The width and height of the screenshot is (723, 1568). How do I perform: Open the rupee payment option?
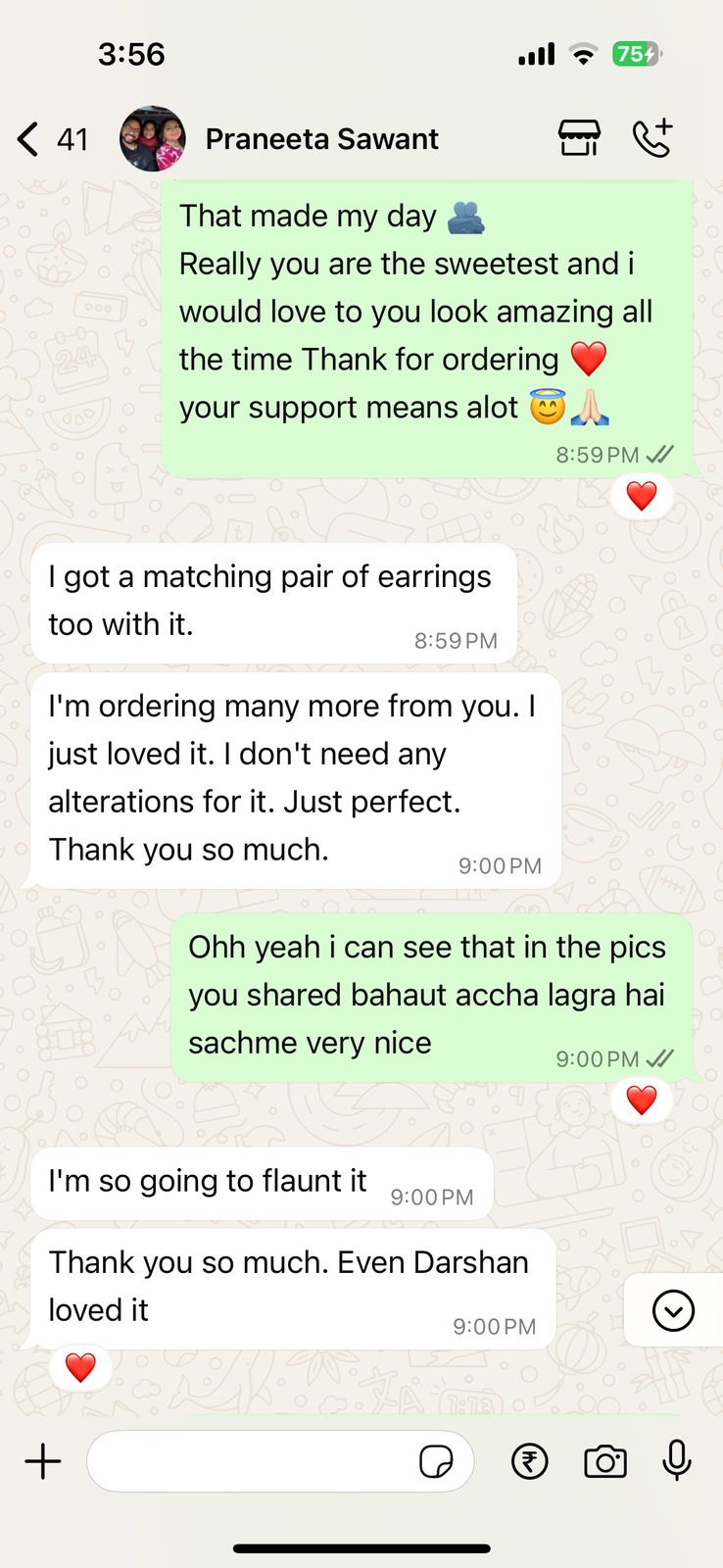(530, 1461)
